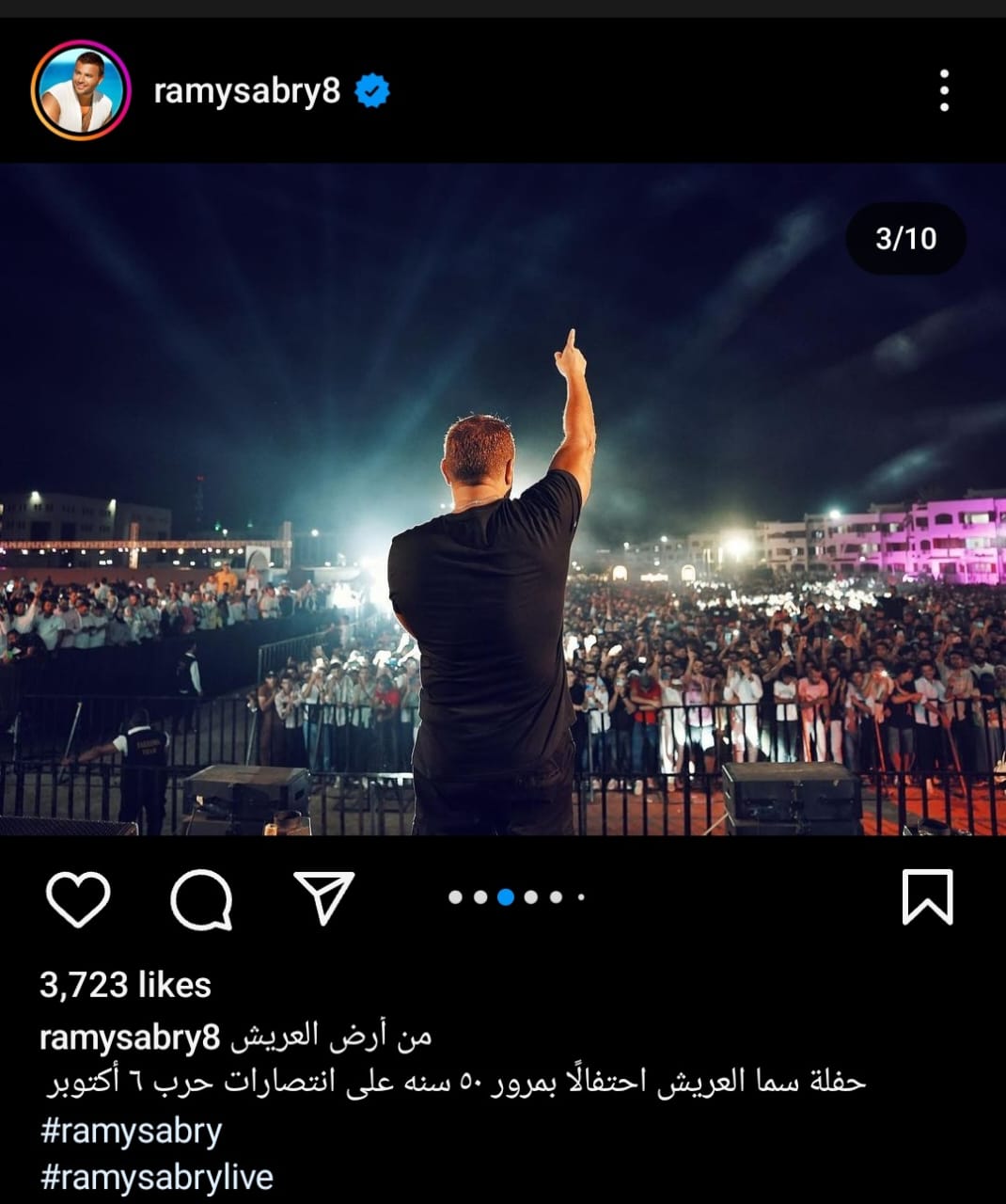Save this post with the bookmark icon
This screenshot has height=1204, width=1006.
[927, 896]
